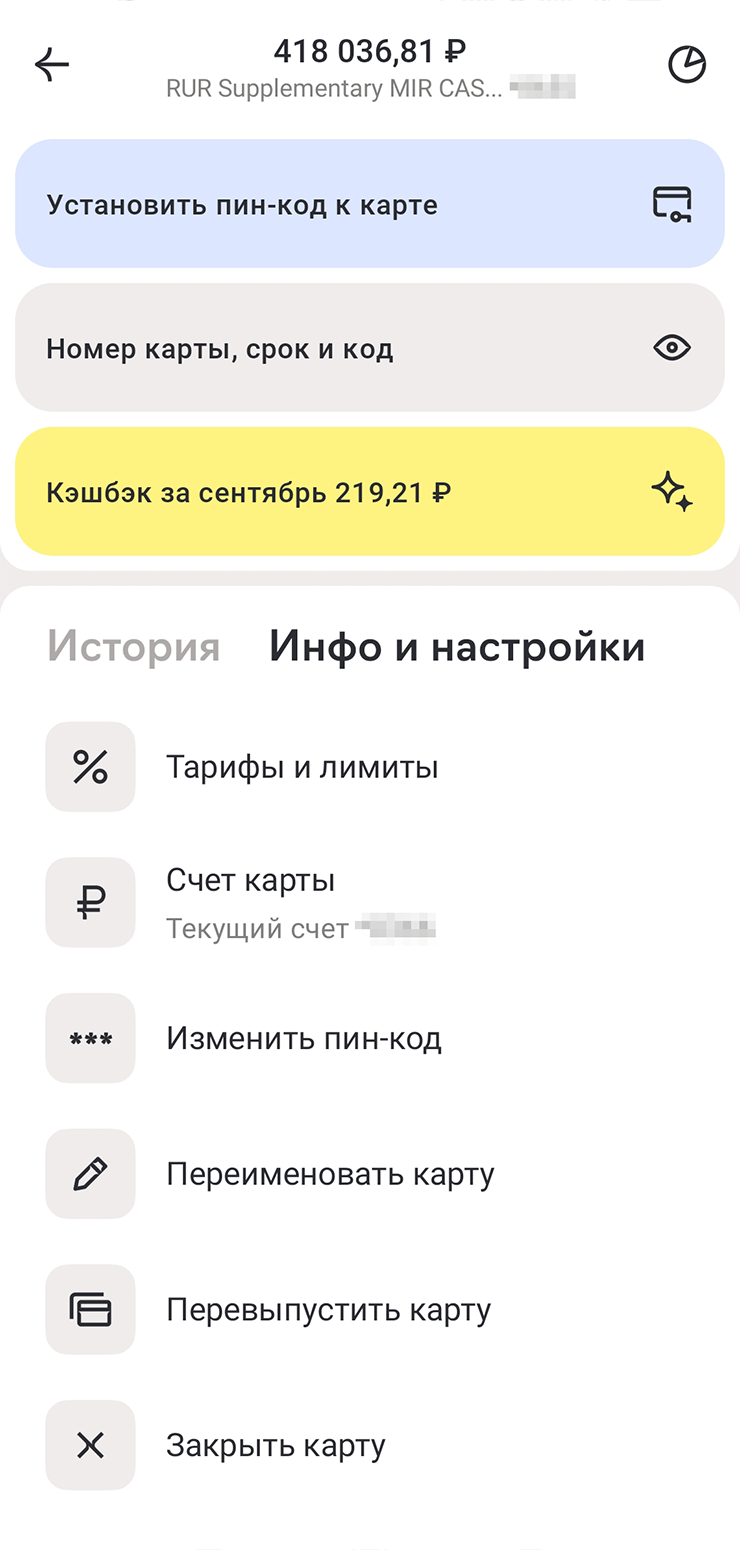The height and width of the screenshot is (1550, 740).
Task: Select Перевыпустить карту
Action: (x=328, y=1310)
